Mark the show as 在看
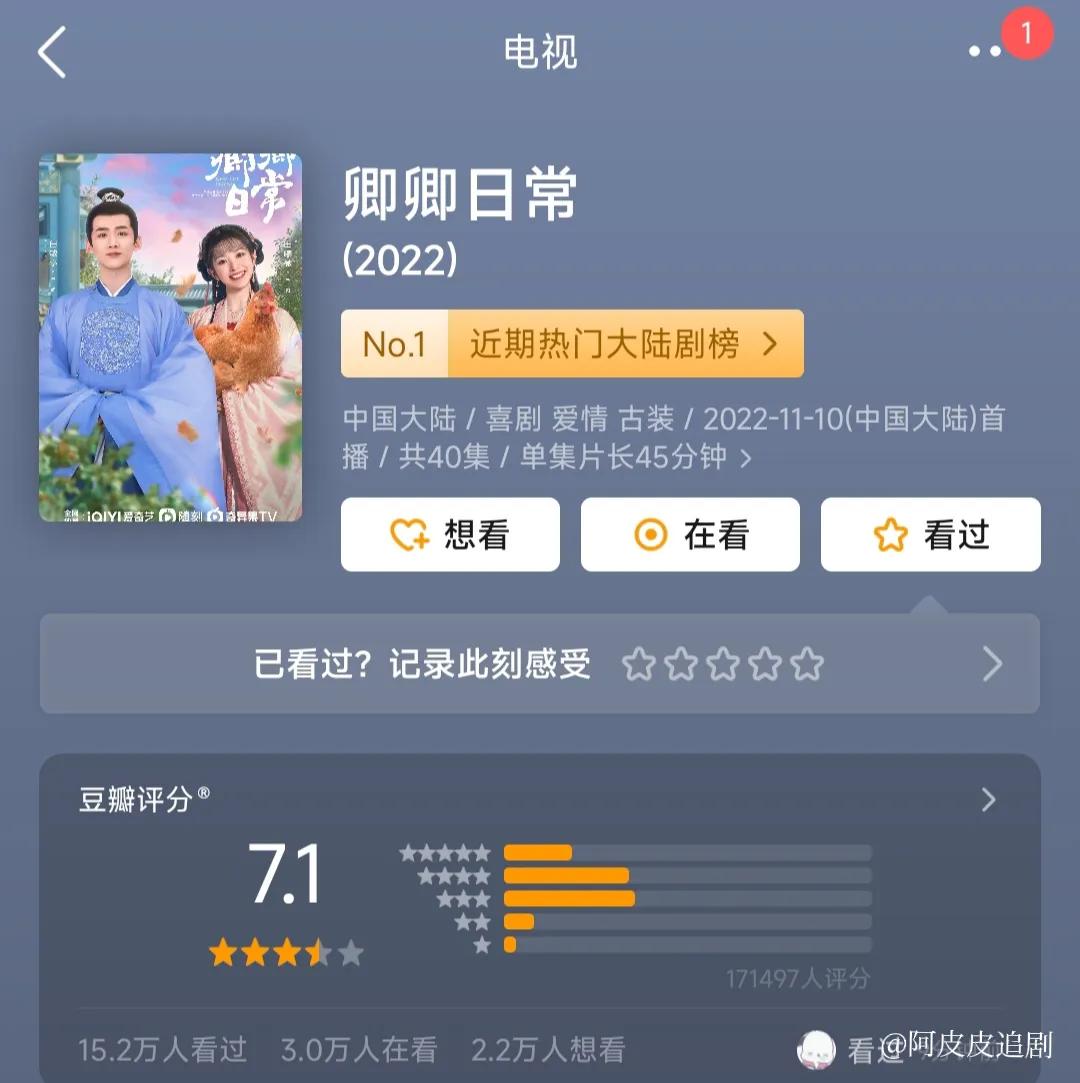The height and width of the screenshot is (1083, 1080). coord(690,535)
